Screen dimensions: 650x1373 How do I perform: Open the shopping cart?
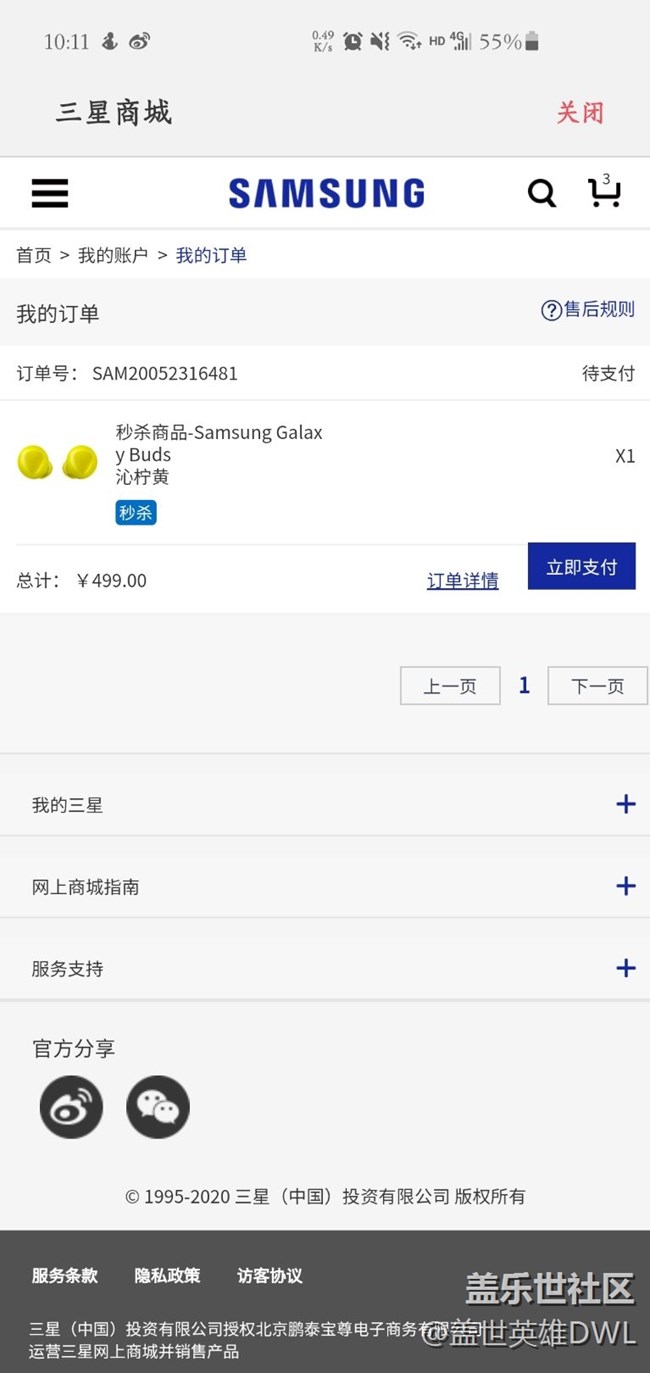pyautogui.click(x=604, y=191)
